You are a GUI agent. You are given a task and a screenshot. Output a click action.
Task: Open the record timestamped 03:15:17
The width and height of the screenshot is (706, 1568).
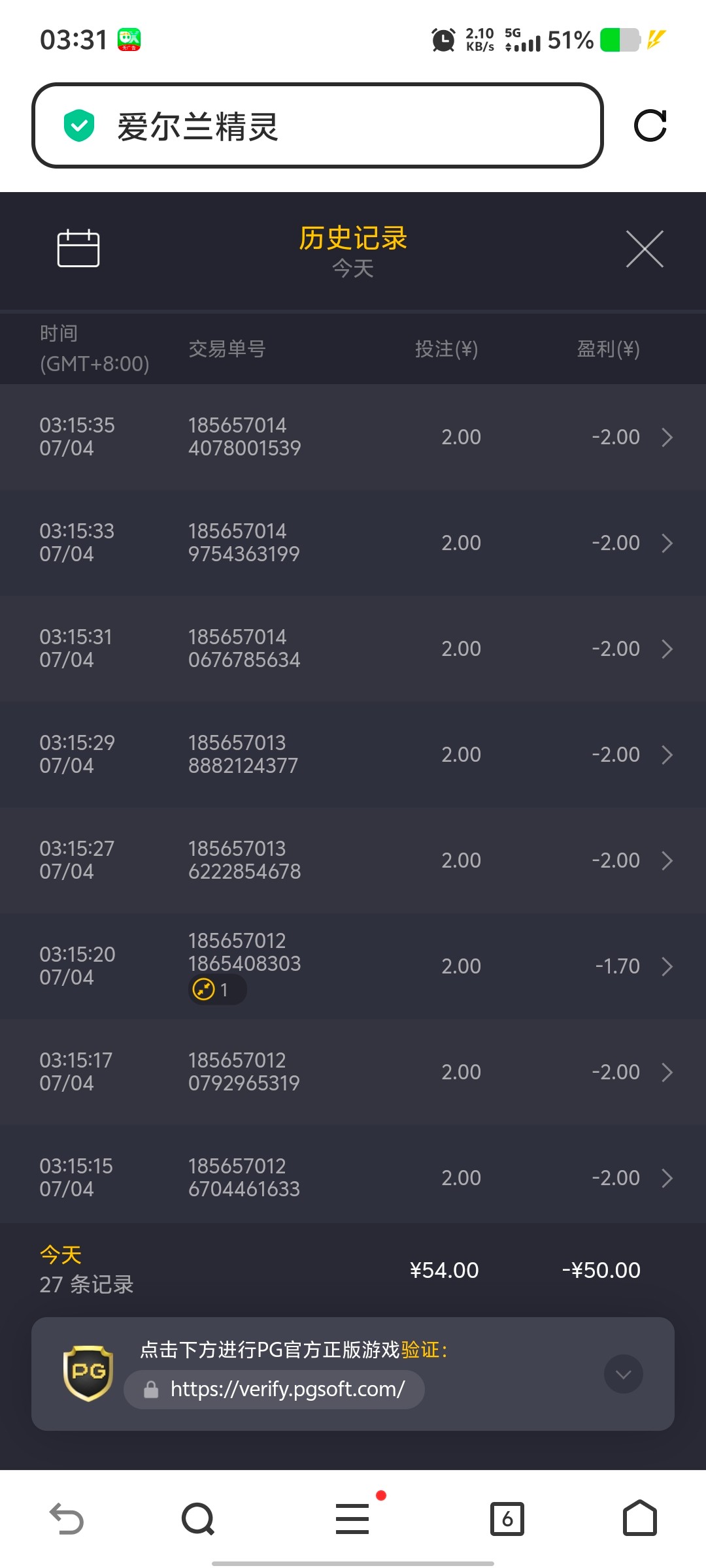[353, 1072]
